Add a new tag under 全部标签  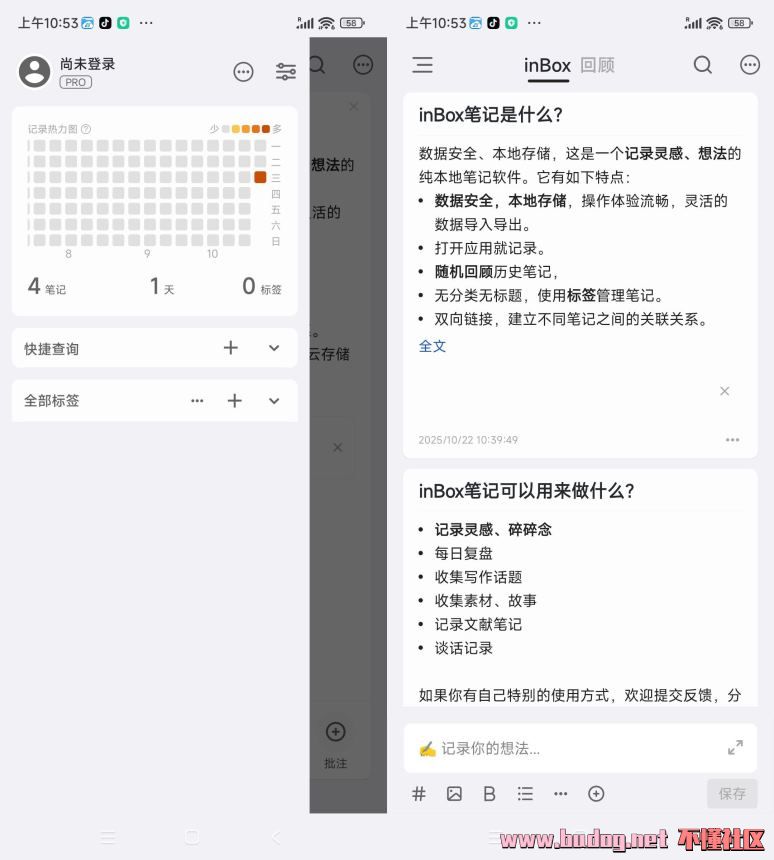pos(235,400)
